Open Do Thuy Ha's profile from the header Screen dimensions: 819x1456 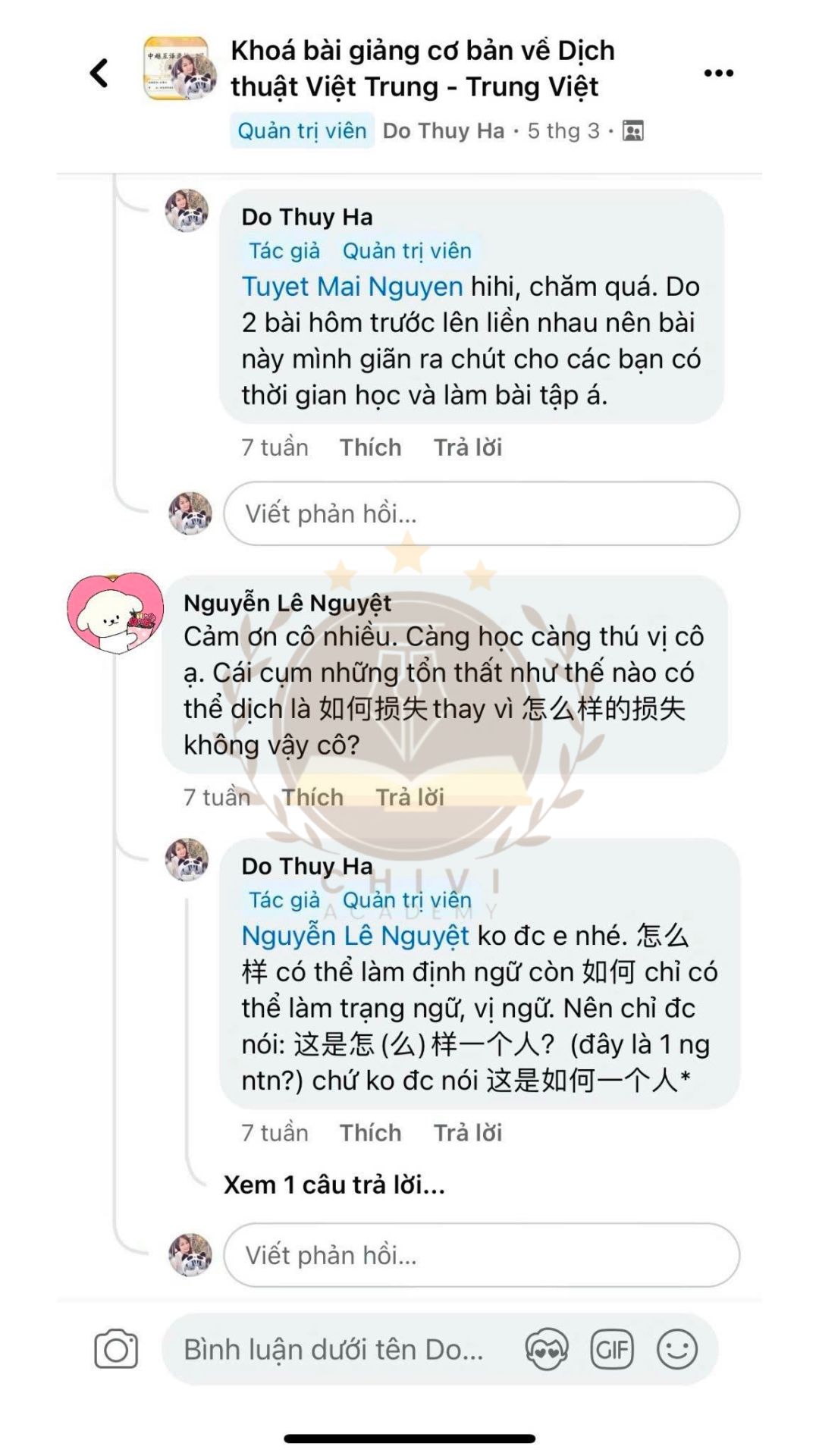[443, 131]
